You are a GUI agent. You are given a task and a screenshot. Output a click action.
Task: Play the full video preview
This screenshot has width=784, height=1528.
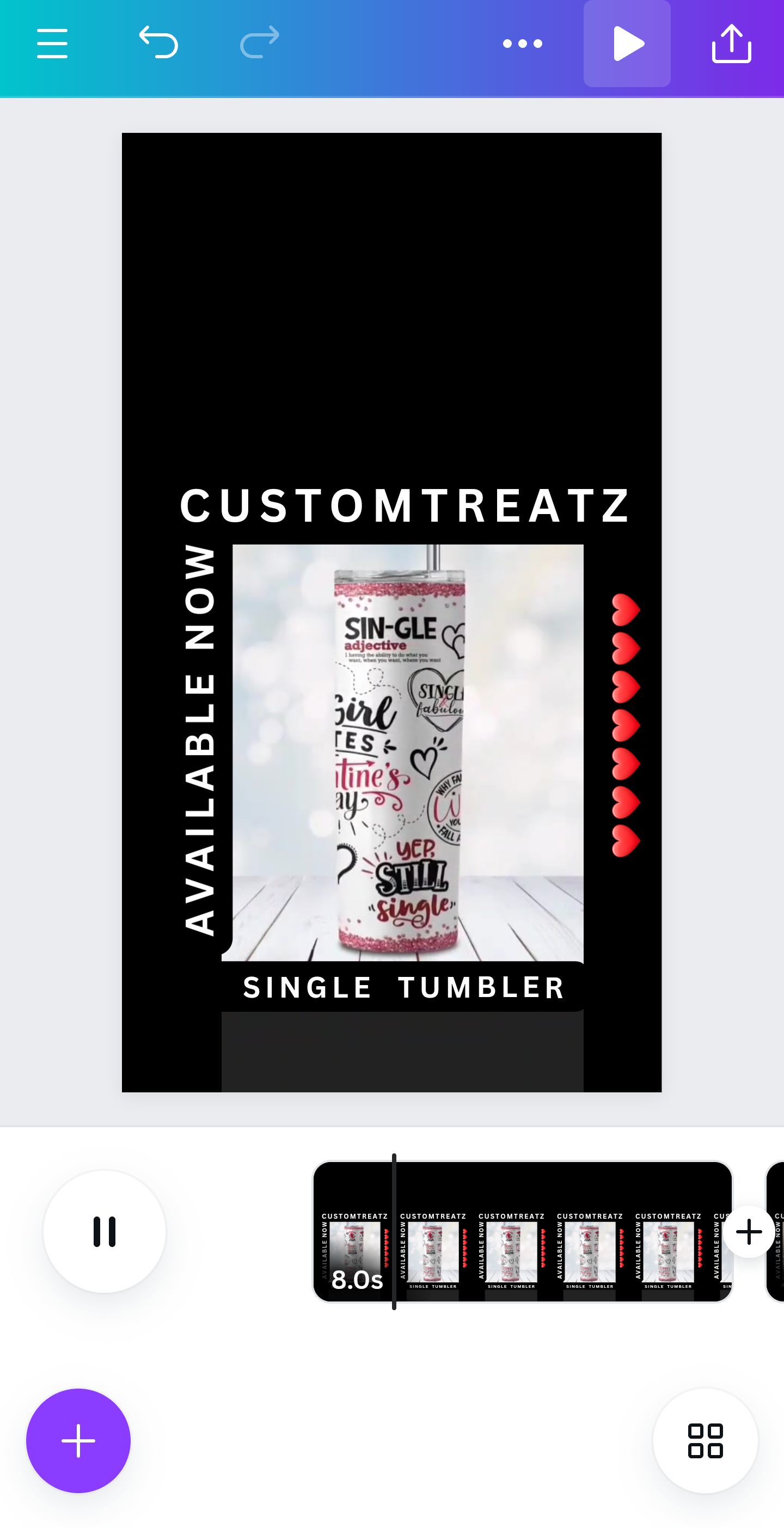click(627, 44)
